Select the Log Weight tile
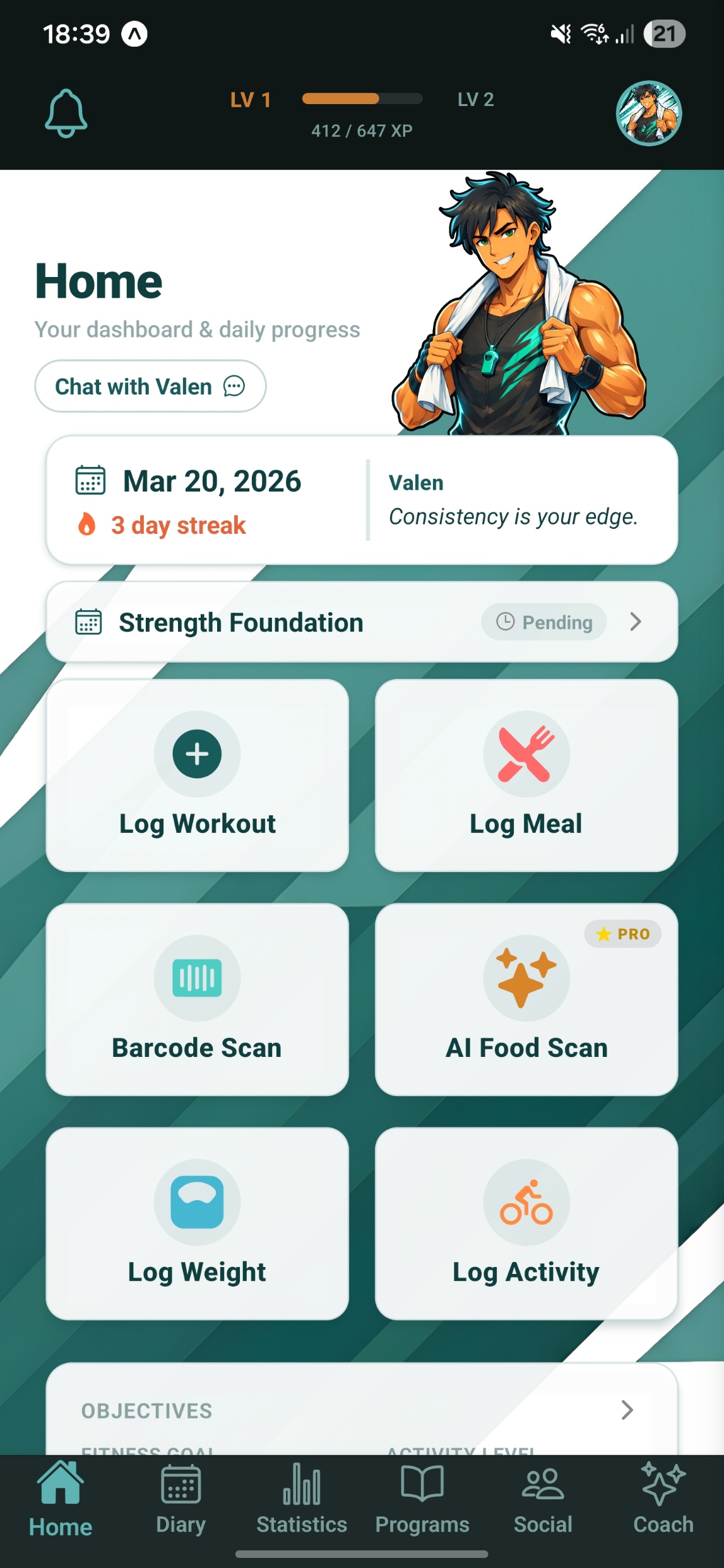The height and width of the screenshot is (1568, 724). click(x=197, y=1223)
